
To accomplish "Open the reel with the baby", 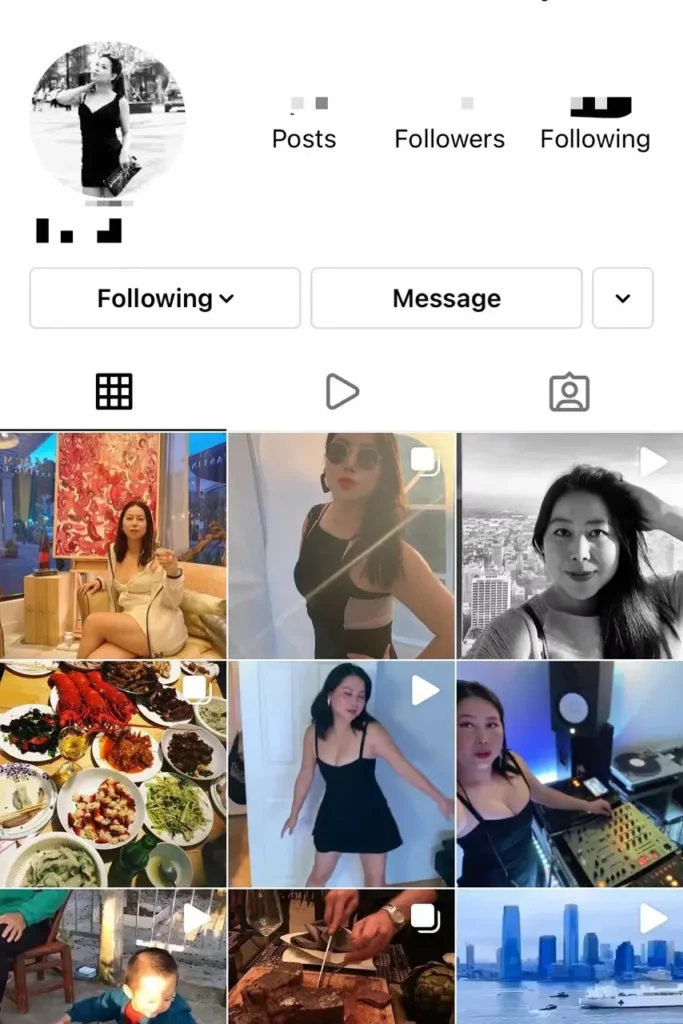I will pos(113,957).
